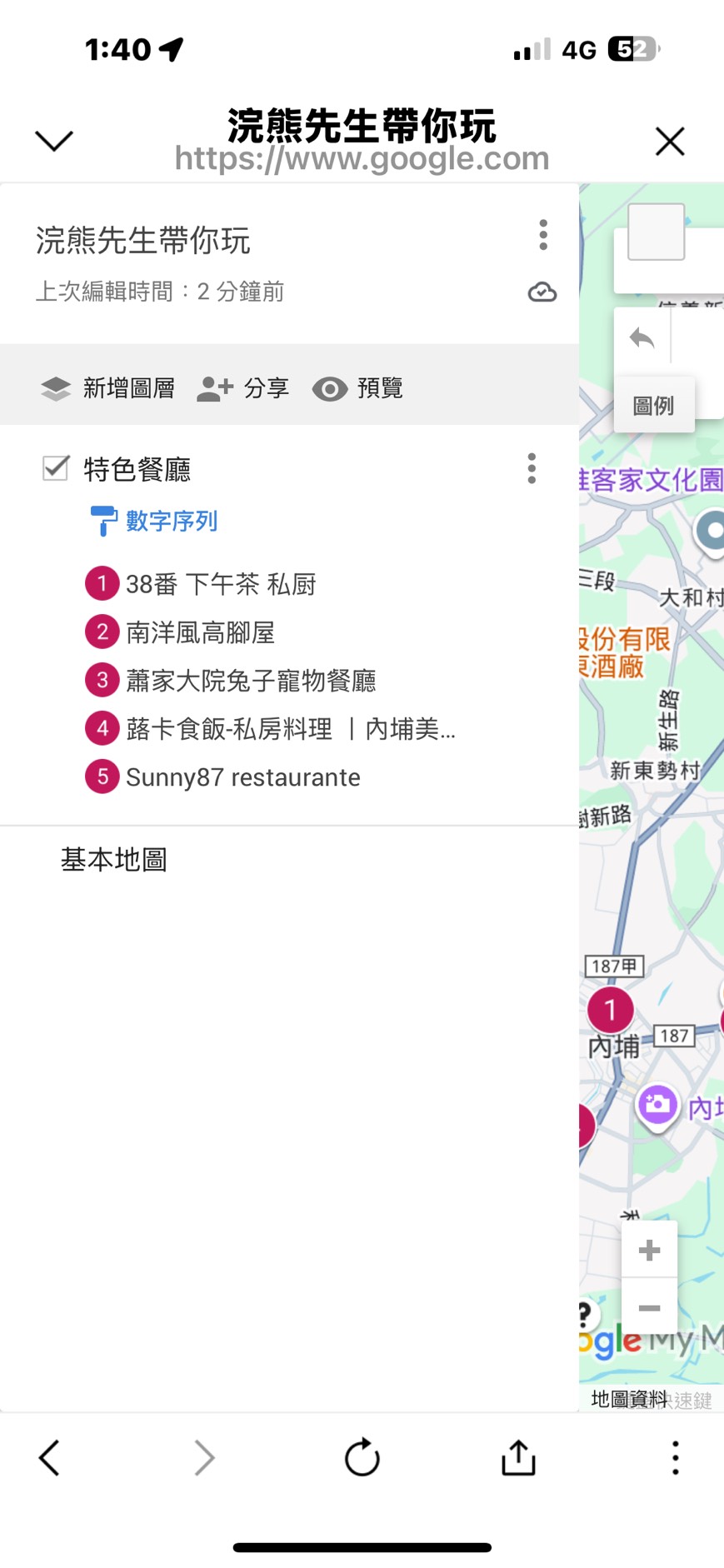
Task: Open the 數字序列 style settings
Action: [171, 522]
